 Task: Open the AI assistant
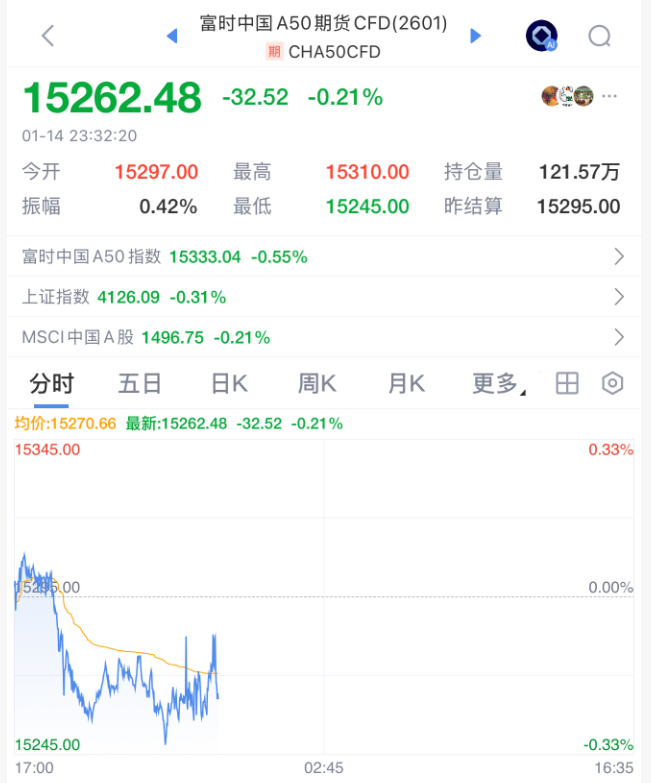[x=542, y=37]
